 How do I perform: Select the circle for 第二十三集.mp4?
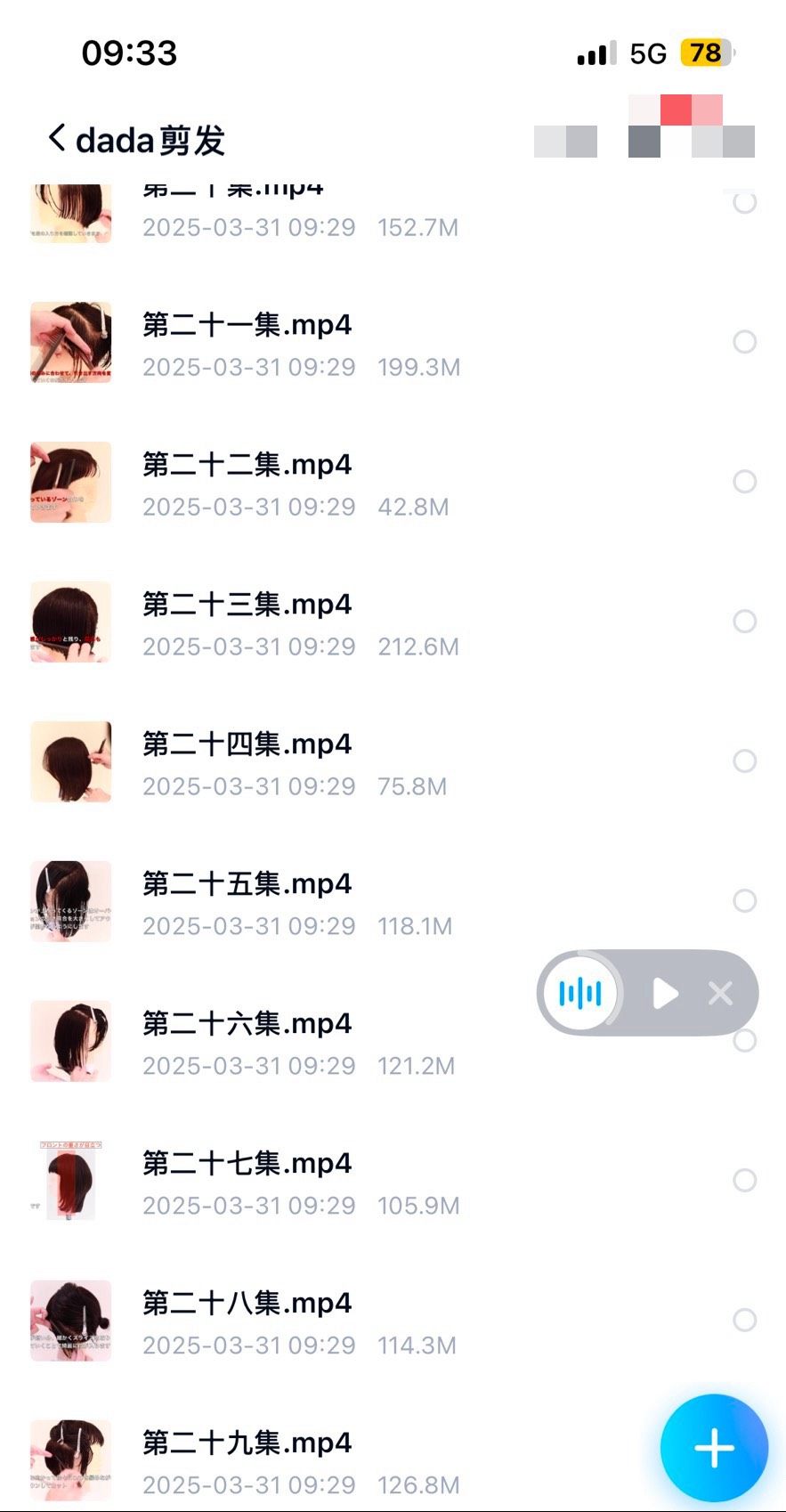click(x=744, y=622)
